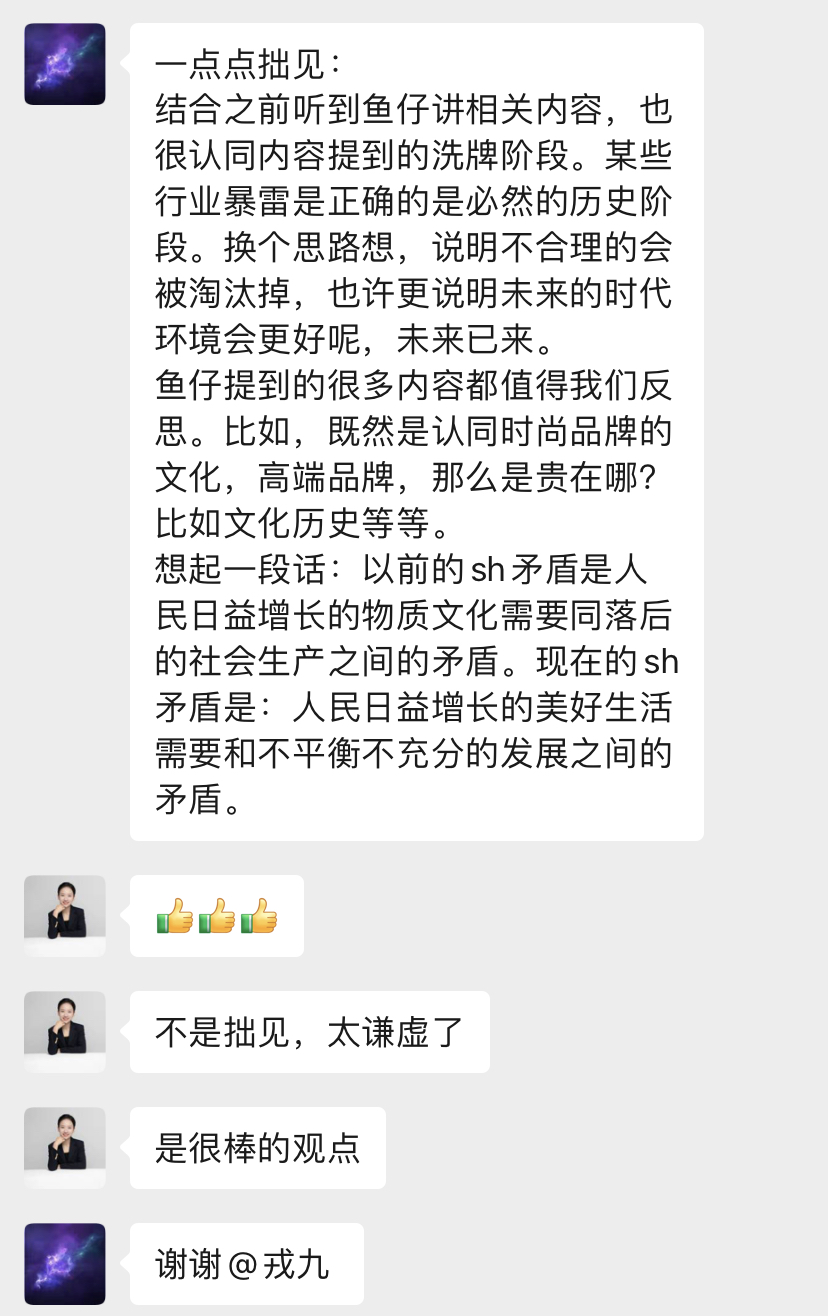Image resolution: width=828 pixels, height=1316 pixels.
Task: Open the avatar beside the "一点点拙见" message
Action: point(65,64)
